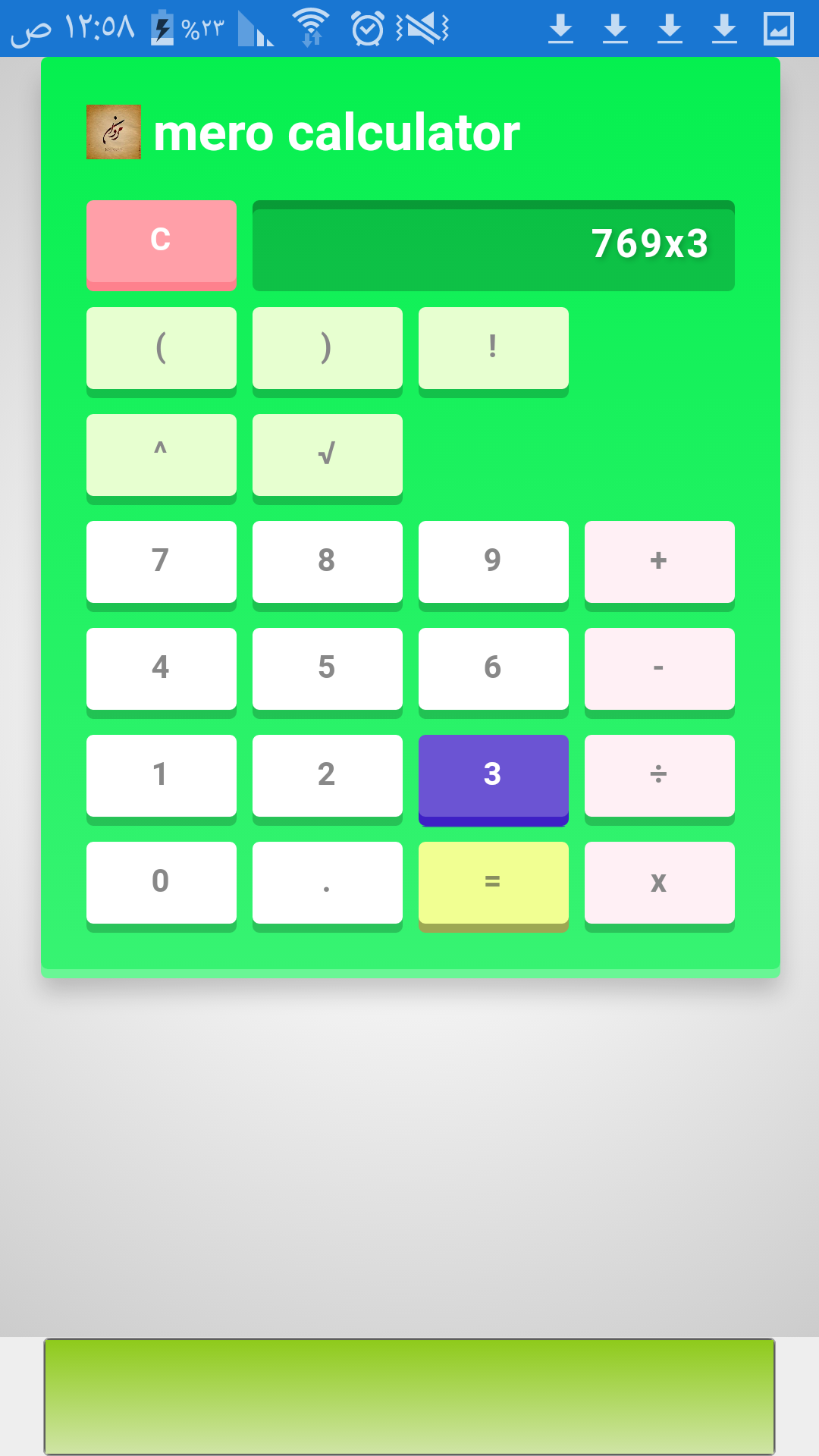The width and height of the screenshot is (819, 1456).
Task: Tap the opening parenthesis button
Action: pyautogui.click(x=161, y=348)
